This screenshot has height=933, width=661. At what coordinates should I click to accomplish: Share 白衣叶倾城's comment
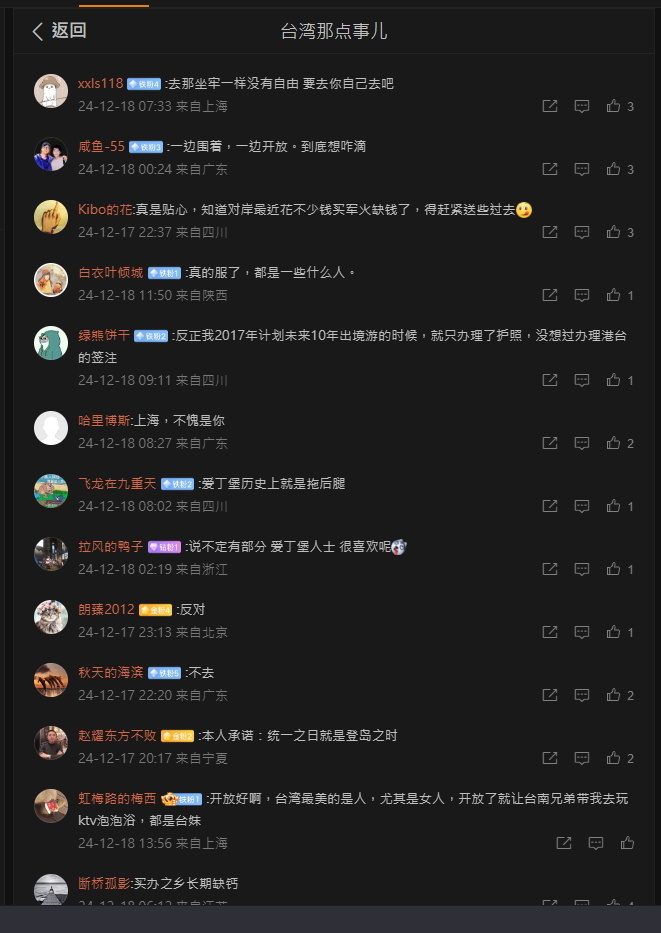click(549, 295)
